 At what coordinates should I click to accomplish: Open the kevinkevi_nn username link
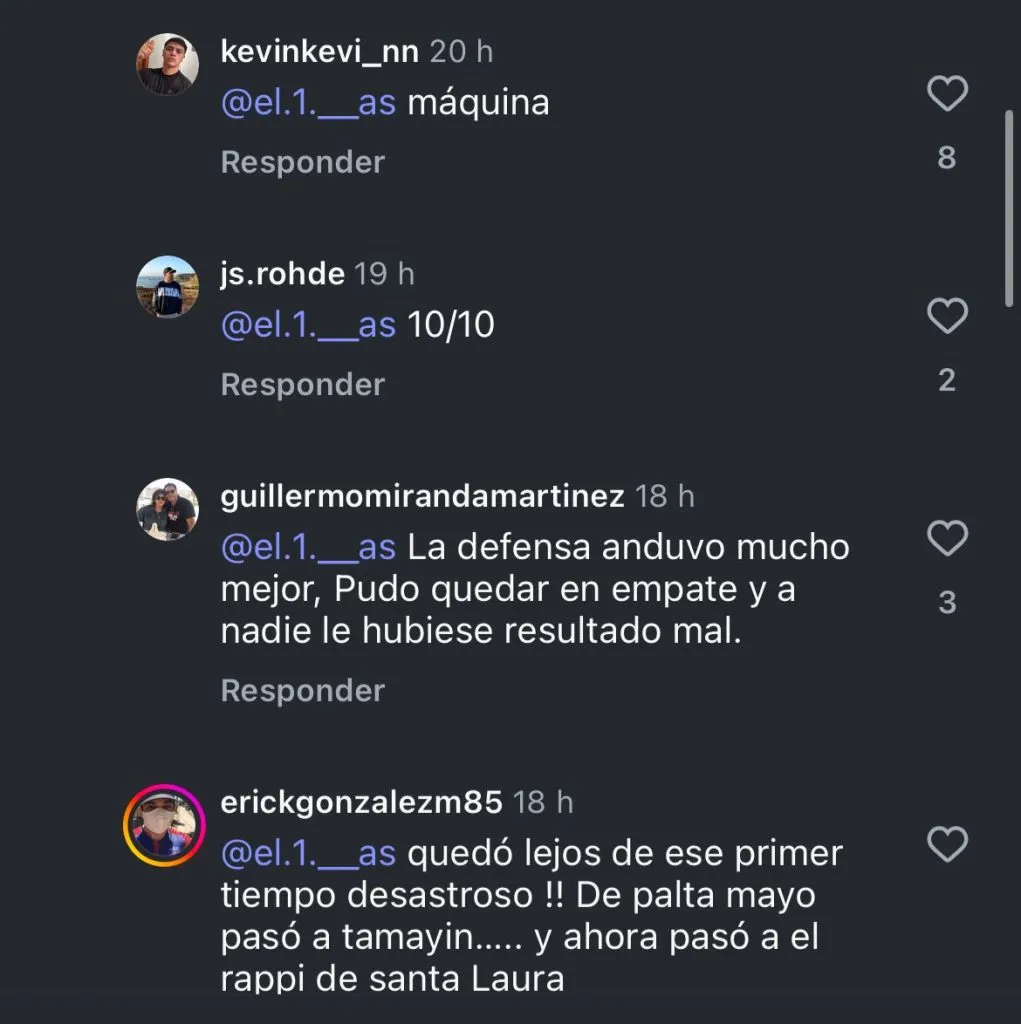point(319,52)
